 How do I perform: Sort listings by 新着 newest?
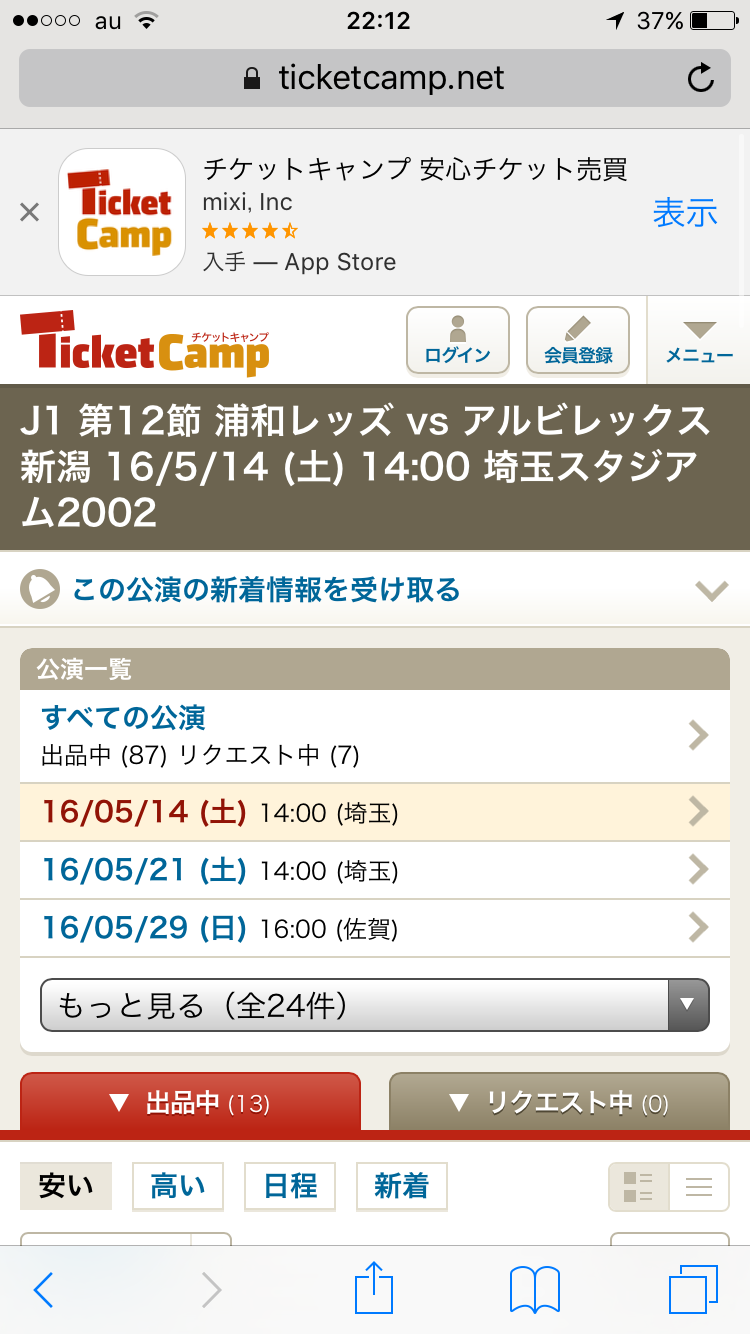(x=401, y=1186)
